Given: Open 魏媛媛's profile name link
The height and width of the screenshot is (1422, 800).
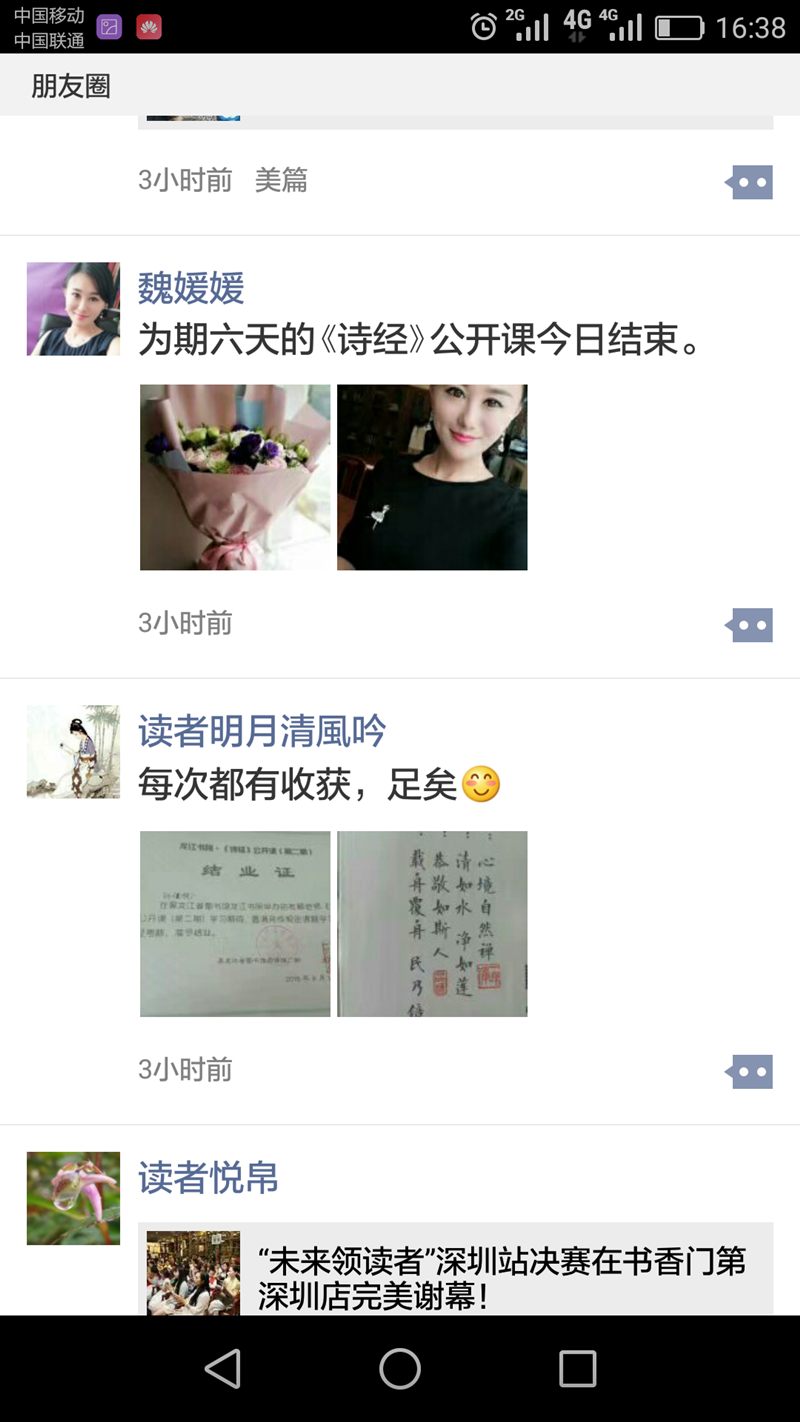Looking at the screenshot, I should pos(191,289).
